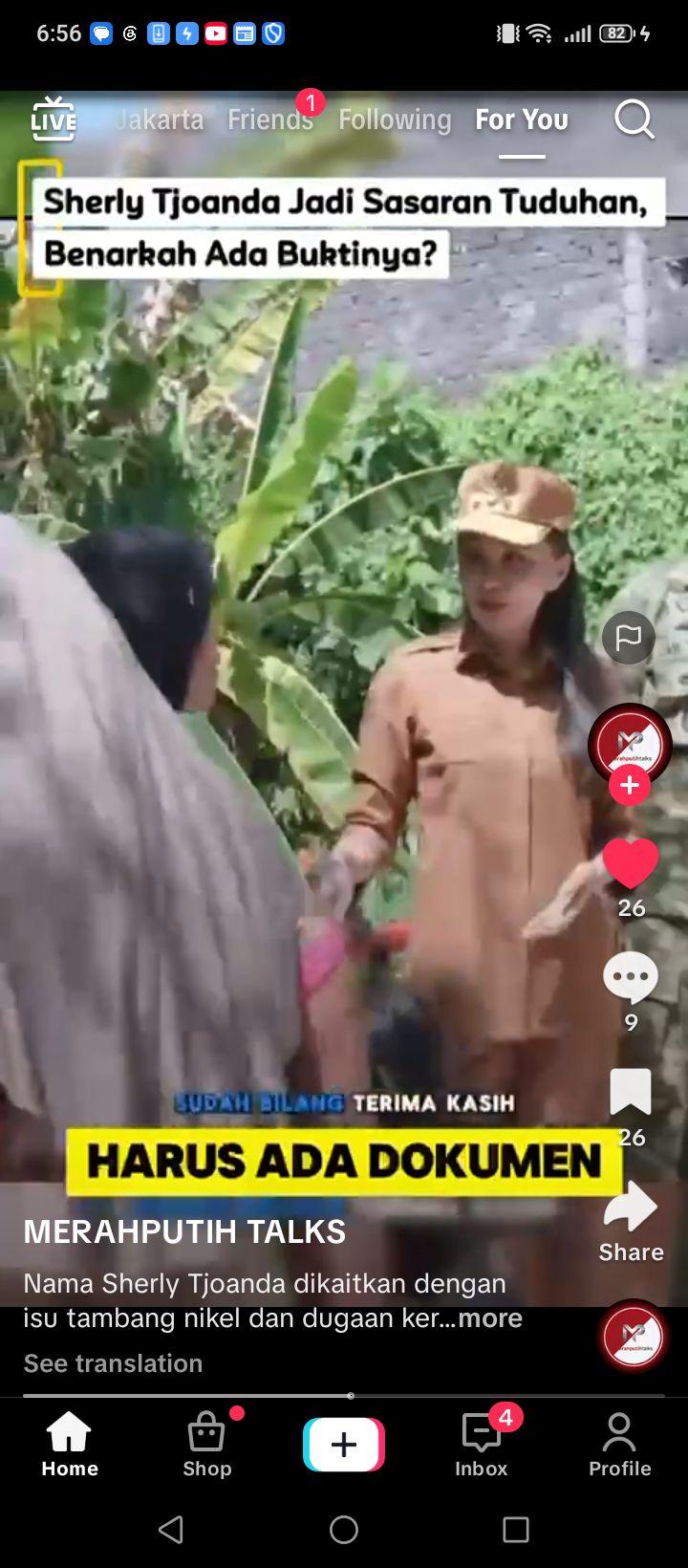Tap the report flag icon

point(629,638)
